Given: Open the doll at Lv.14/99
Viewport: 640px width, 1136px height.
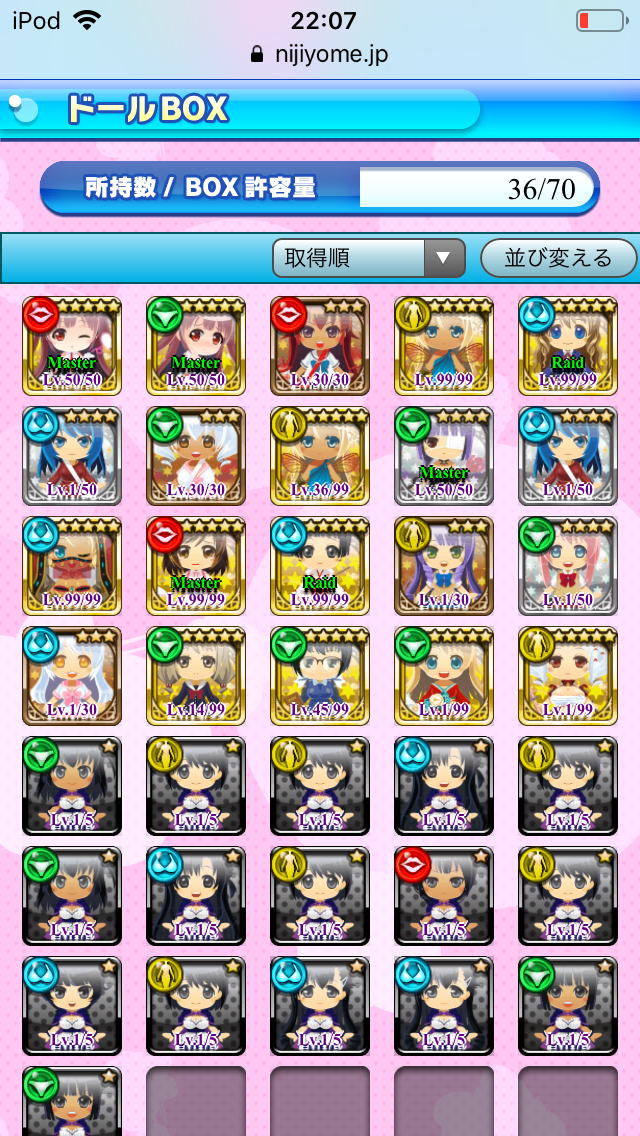Looking at the screenshot, I should [196, 675].
